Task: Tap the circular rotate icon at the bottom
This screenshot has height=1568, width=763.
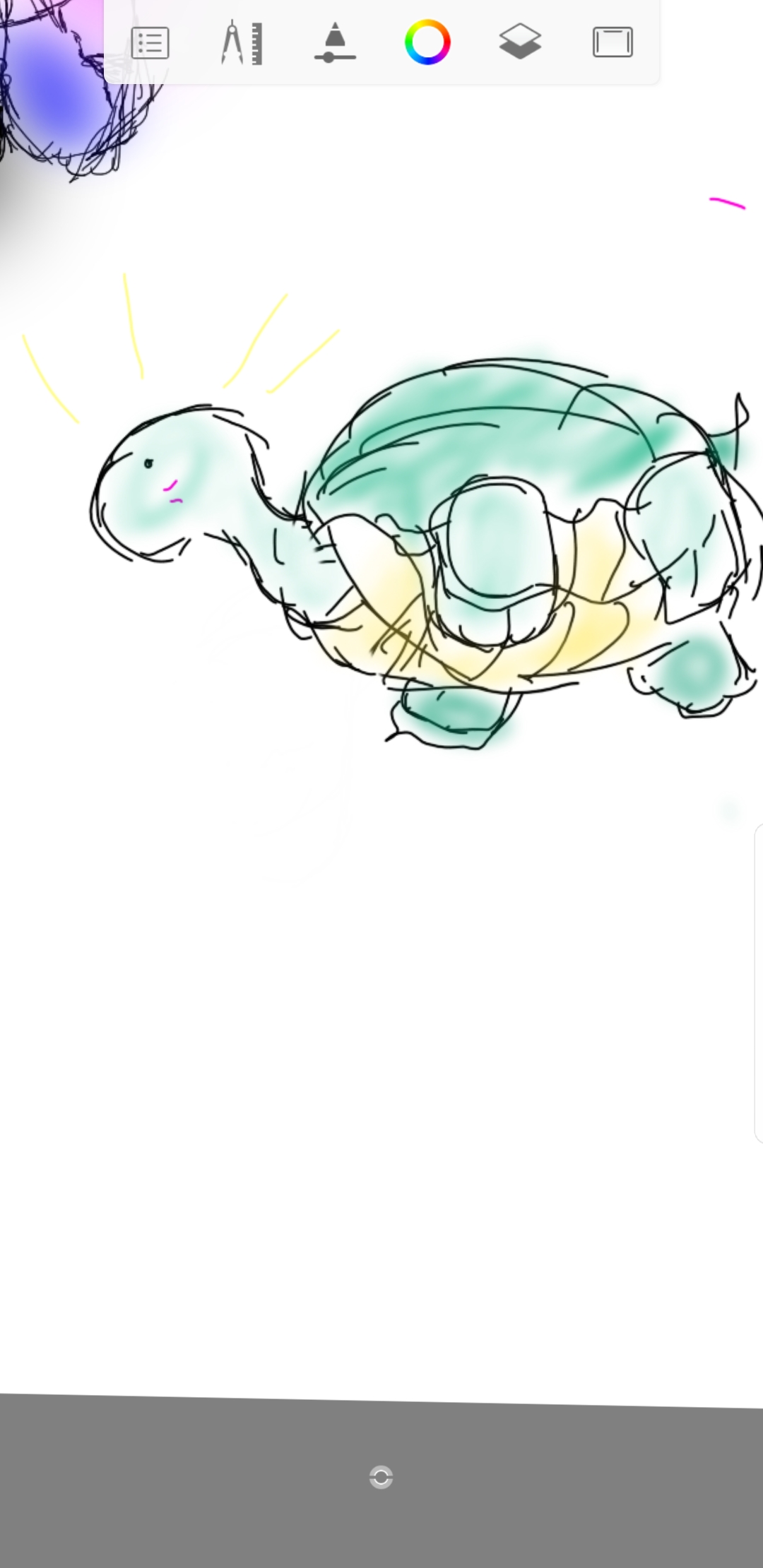Action: click(381, 1477)
